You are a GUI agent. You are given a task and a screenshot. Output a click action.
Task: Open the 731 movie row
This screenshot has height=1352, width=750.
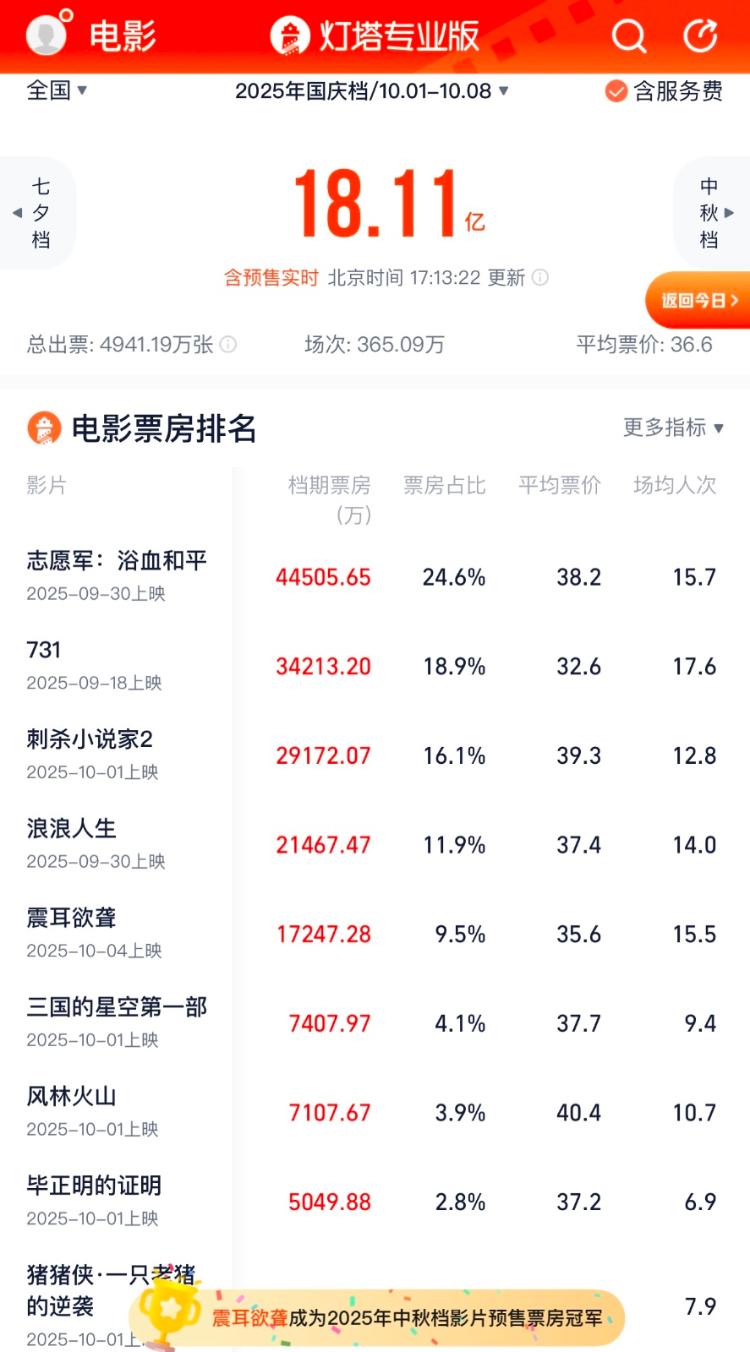[44, 650]
